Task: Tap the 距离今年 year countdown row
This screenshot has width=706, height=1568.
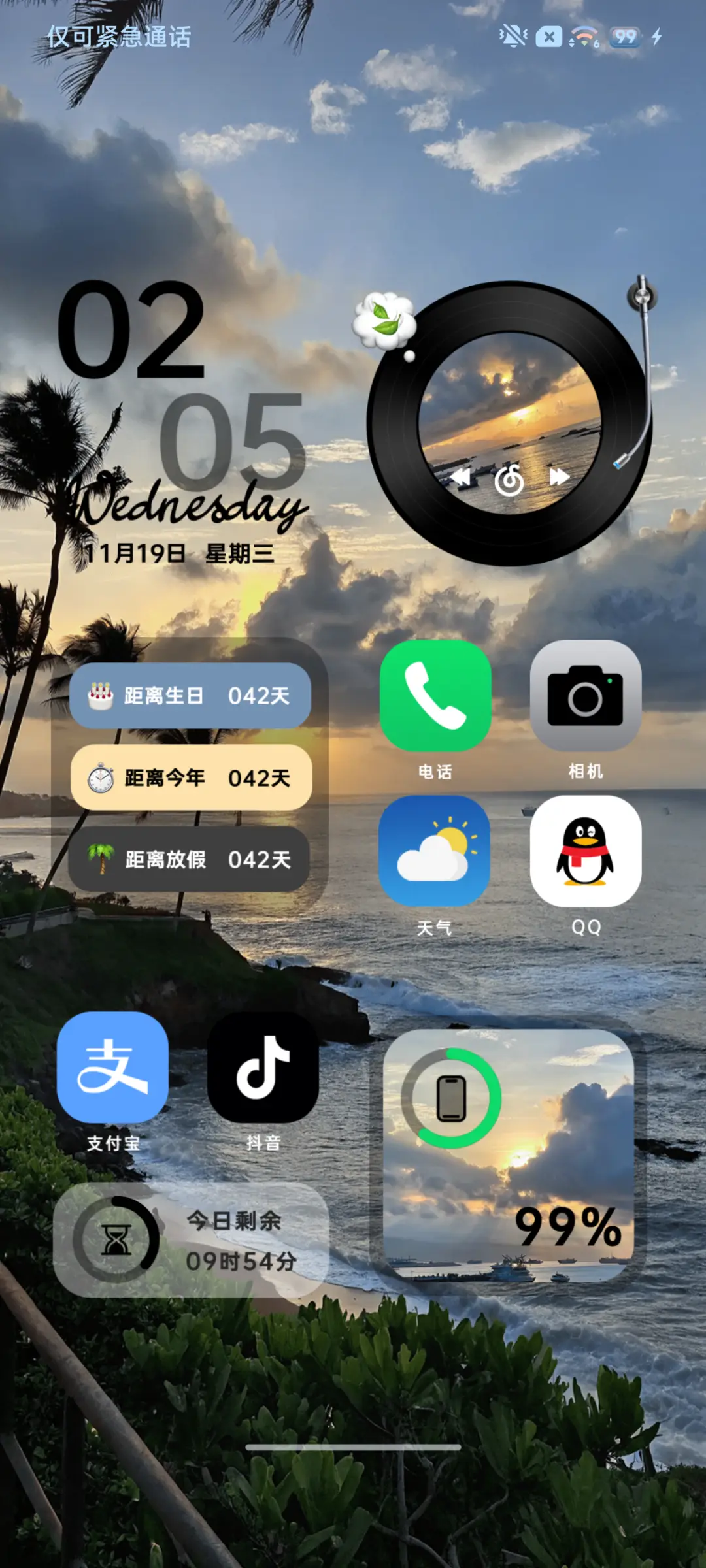Action: (190, 777)
